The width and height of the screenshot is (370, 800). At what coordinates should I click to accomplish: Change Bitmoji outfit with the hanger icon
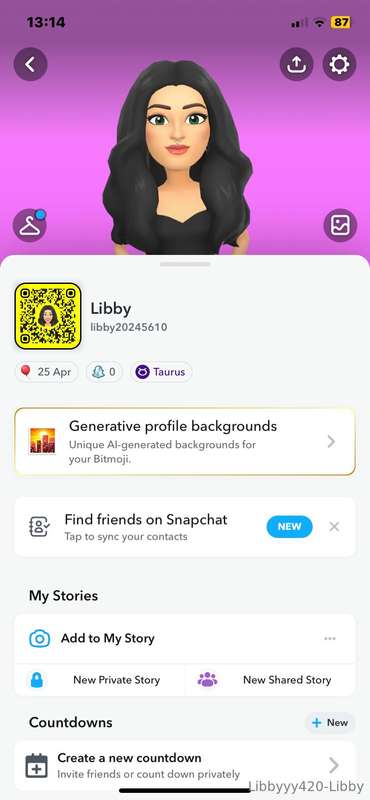(x=30, y=225)
